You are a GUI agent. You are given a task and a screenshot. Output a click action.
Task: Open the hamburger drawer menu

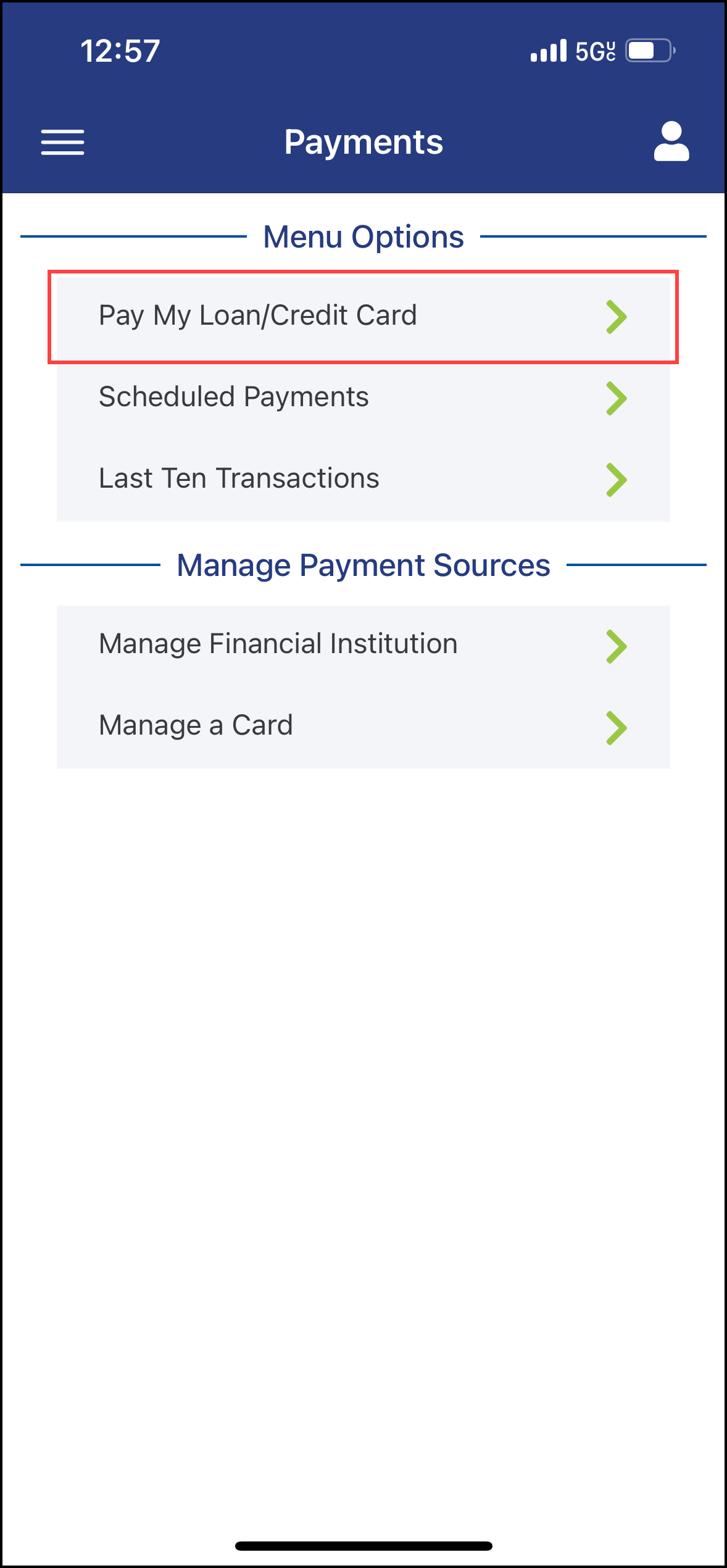[62, 143]
